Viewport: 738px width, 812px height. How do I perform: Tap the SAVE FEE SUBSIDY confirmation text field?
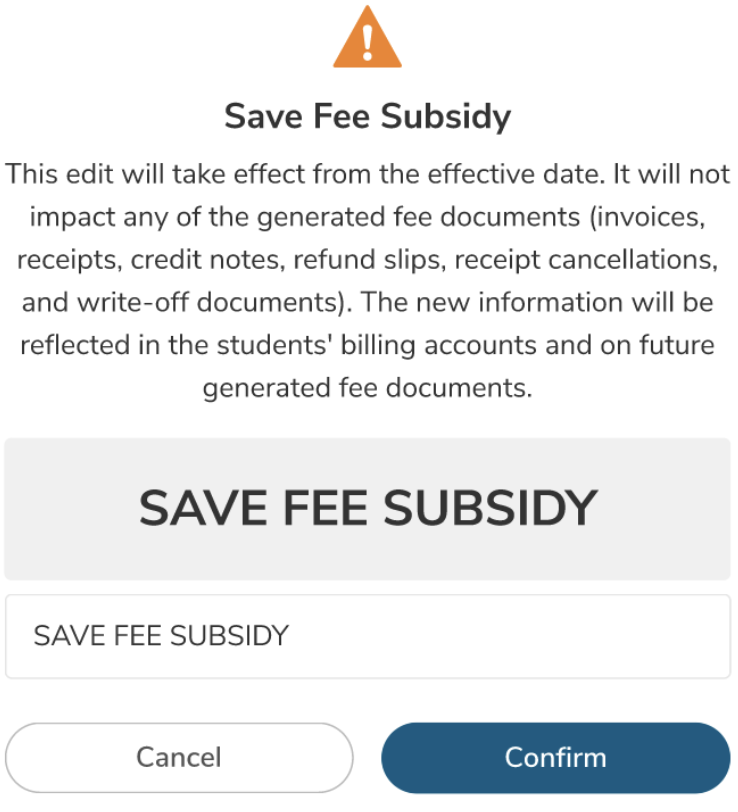(368, 636)
